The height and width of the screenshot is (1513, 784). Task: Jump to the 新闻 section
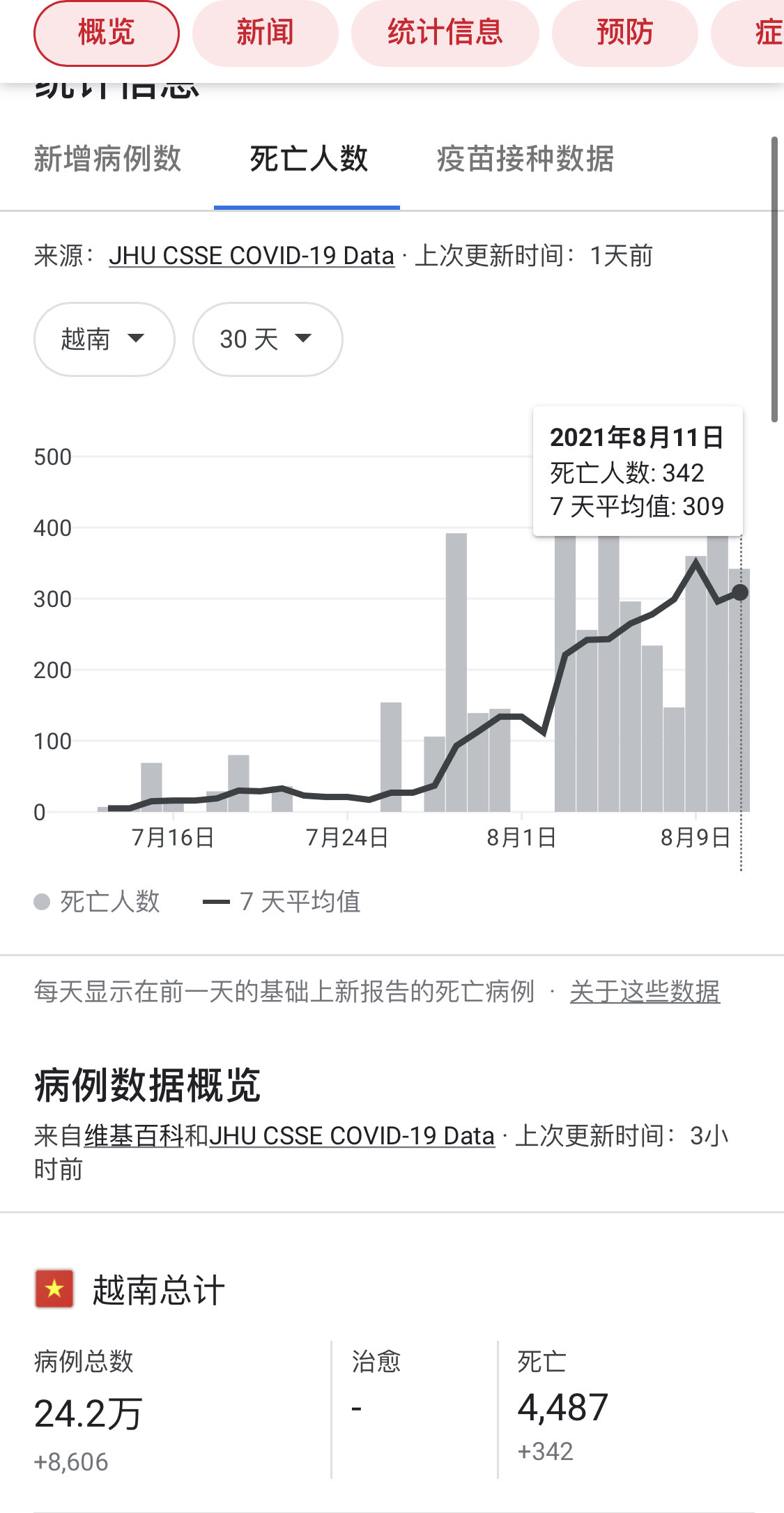(x=265, y=33)
